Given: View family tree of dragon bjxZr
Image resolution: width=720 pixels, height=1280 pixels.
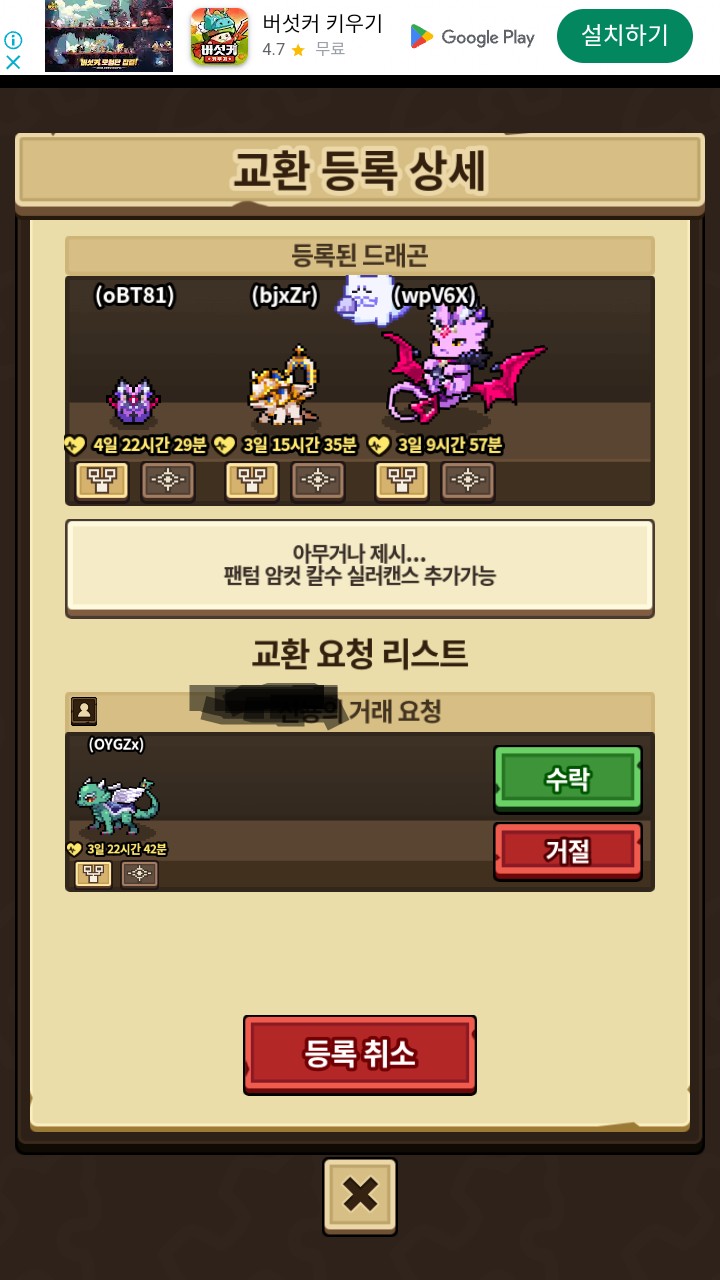Looking at the screenshot, I should pos(252,481).
